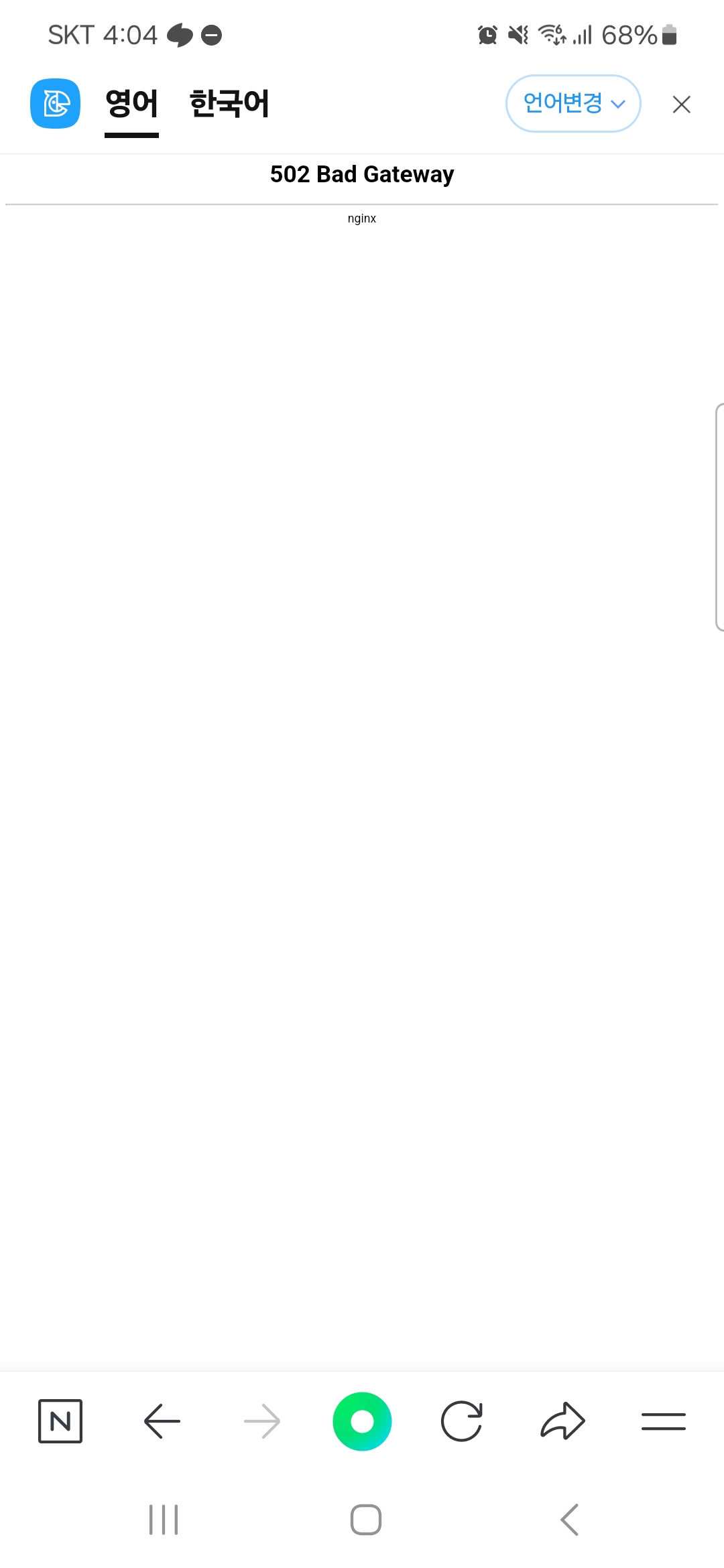The width and height of the screenshot is (724, 1568).
Task: Switch to the 한국어 tab
Action: click(229, 105)
